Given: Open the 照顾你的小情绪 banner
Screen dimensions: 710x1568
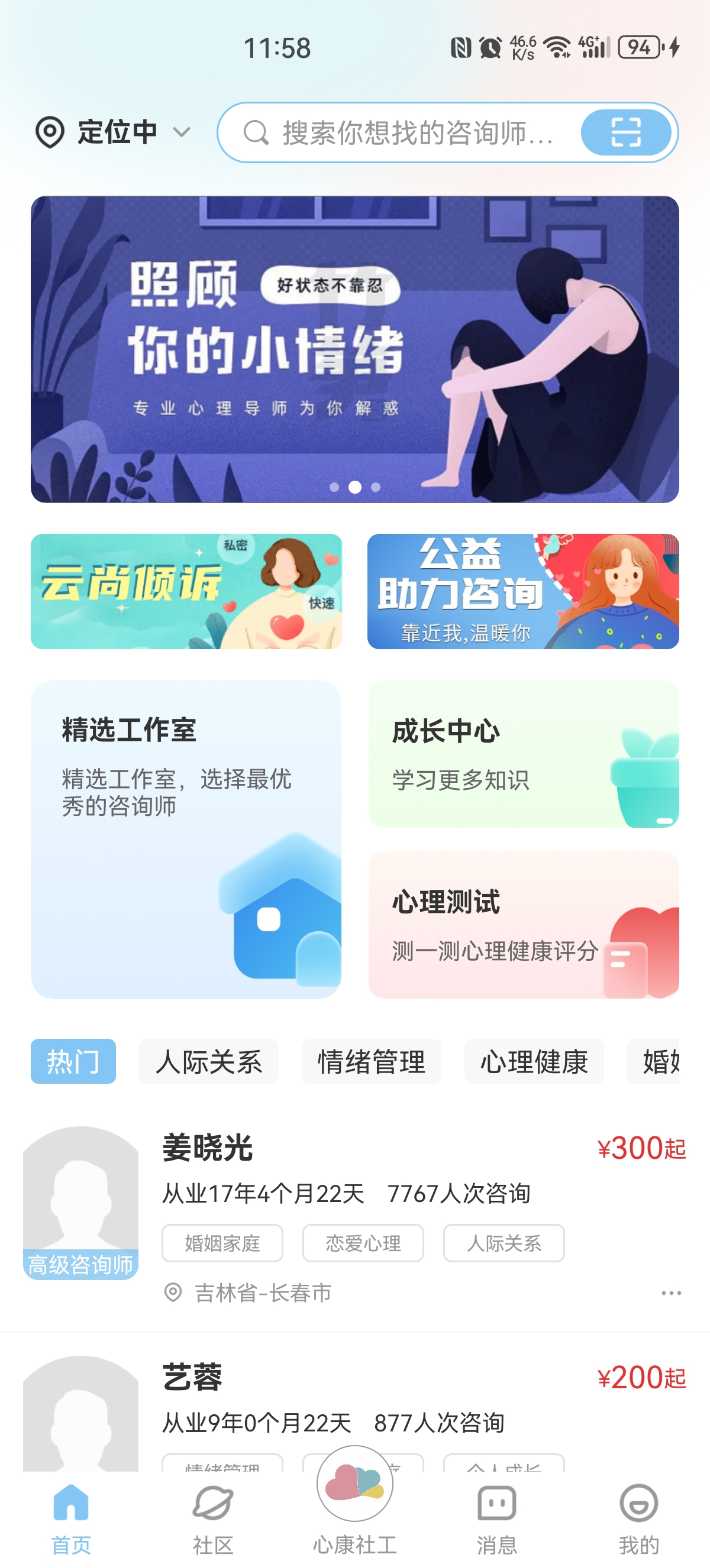Looking at the screenshot, I should (x=354, y=349).
